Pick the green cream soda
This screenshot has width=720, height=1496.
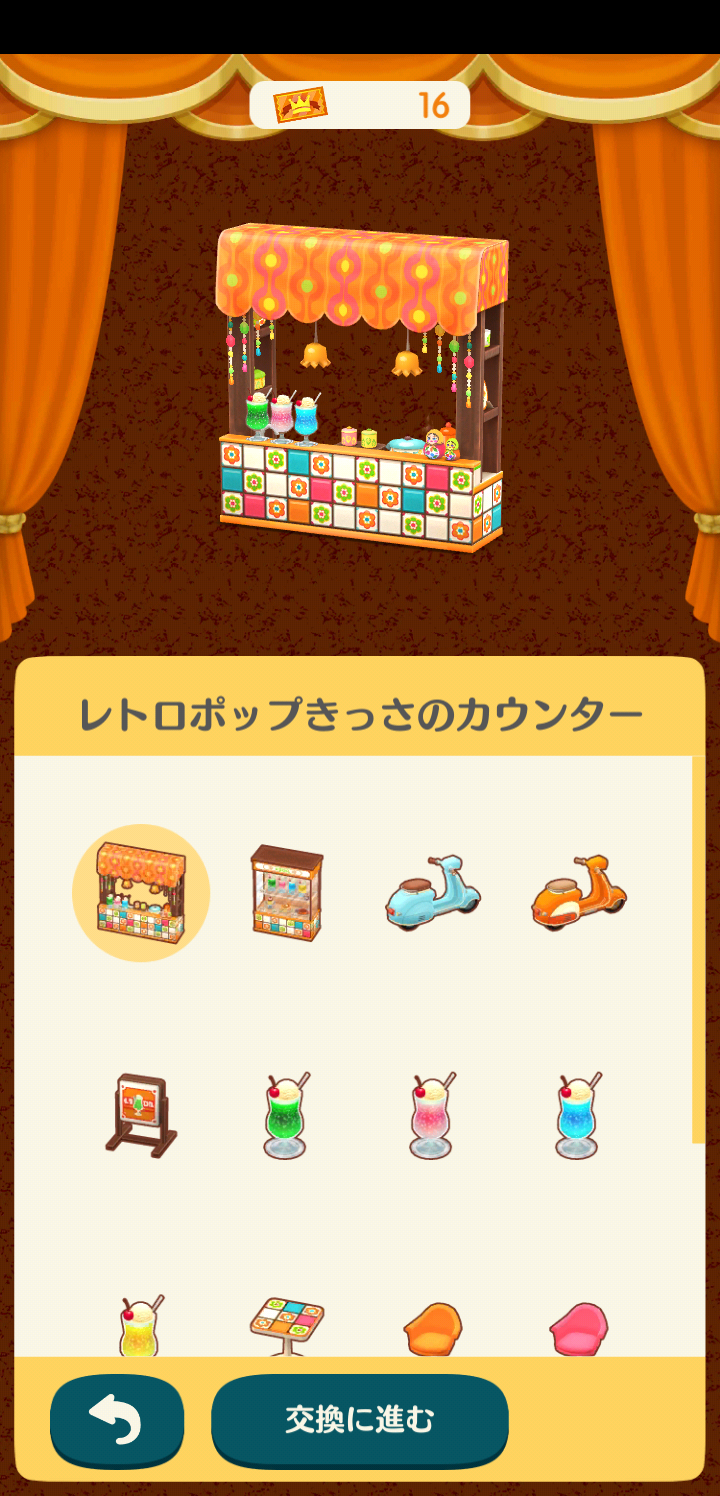tap(287, 1115)
